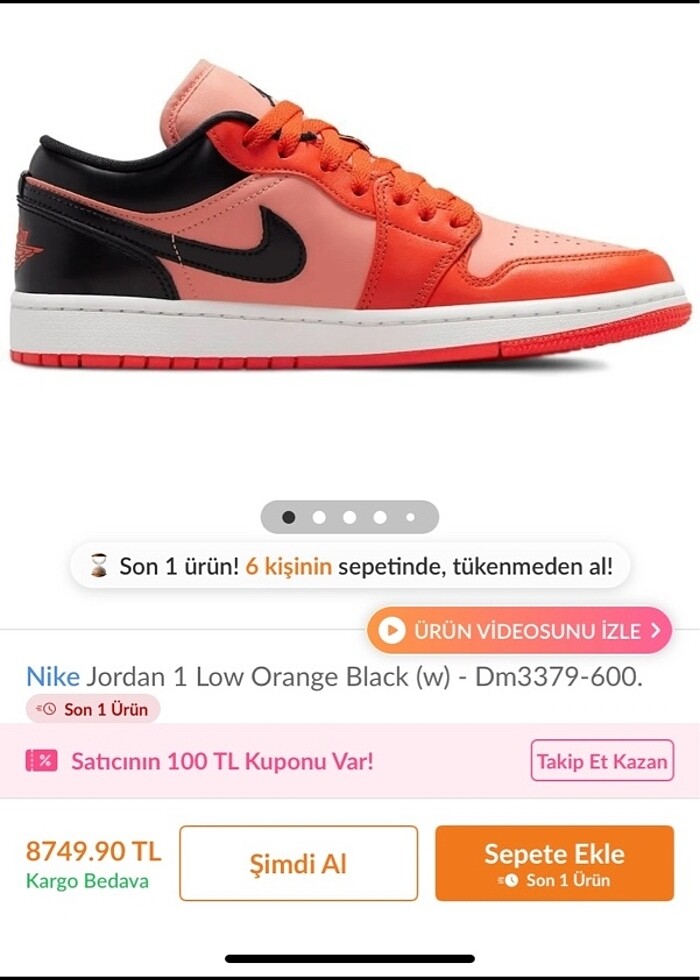Open the seller's 100 TL coupon banner
Image resolution: width=700 pixels, height=980 pixels.
coord(220,761)
